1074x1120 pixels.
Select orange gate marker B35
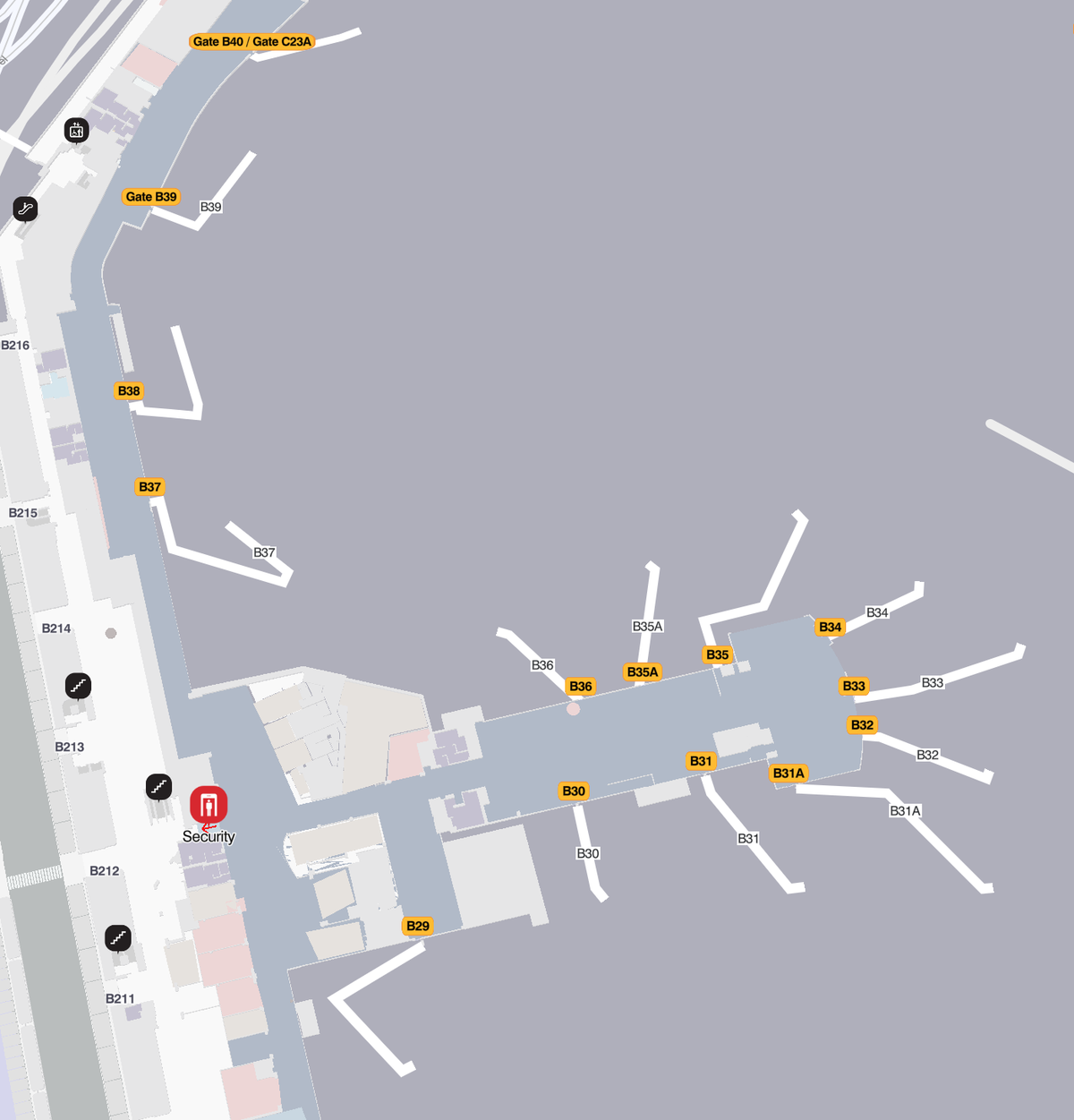(717, 654)
